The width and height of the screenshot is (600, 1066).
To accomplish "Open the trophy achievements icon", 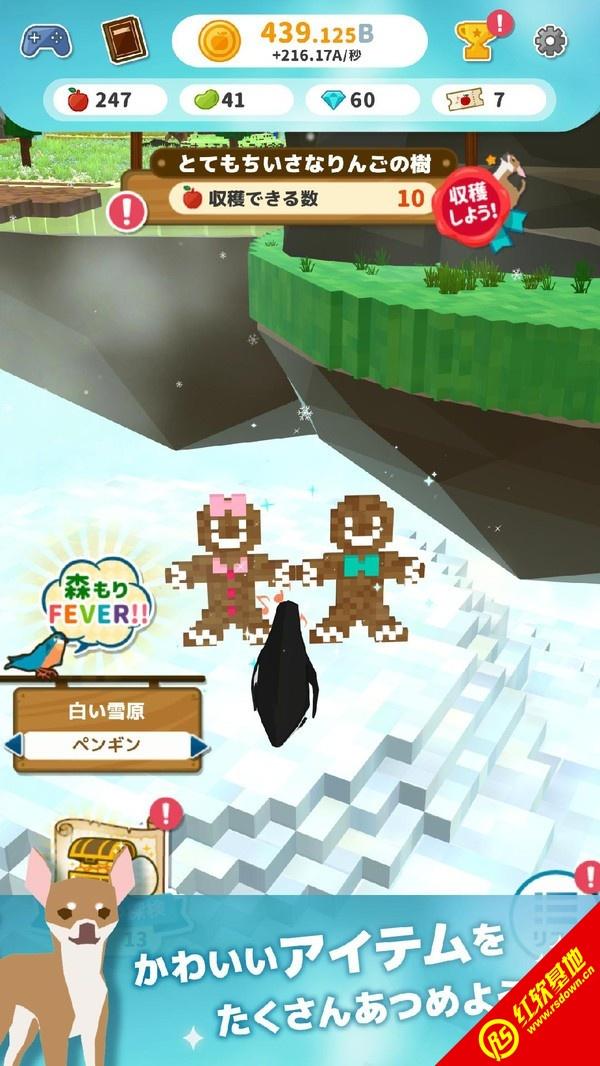I will [x=476, y=41].
